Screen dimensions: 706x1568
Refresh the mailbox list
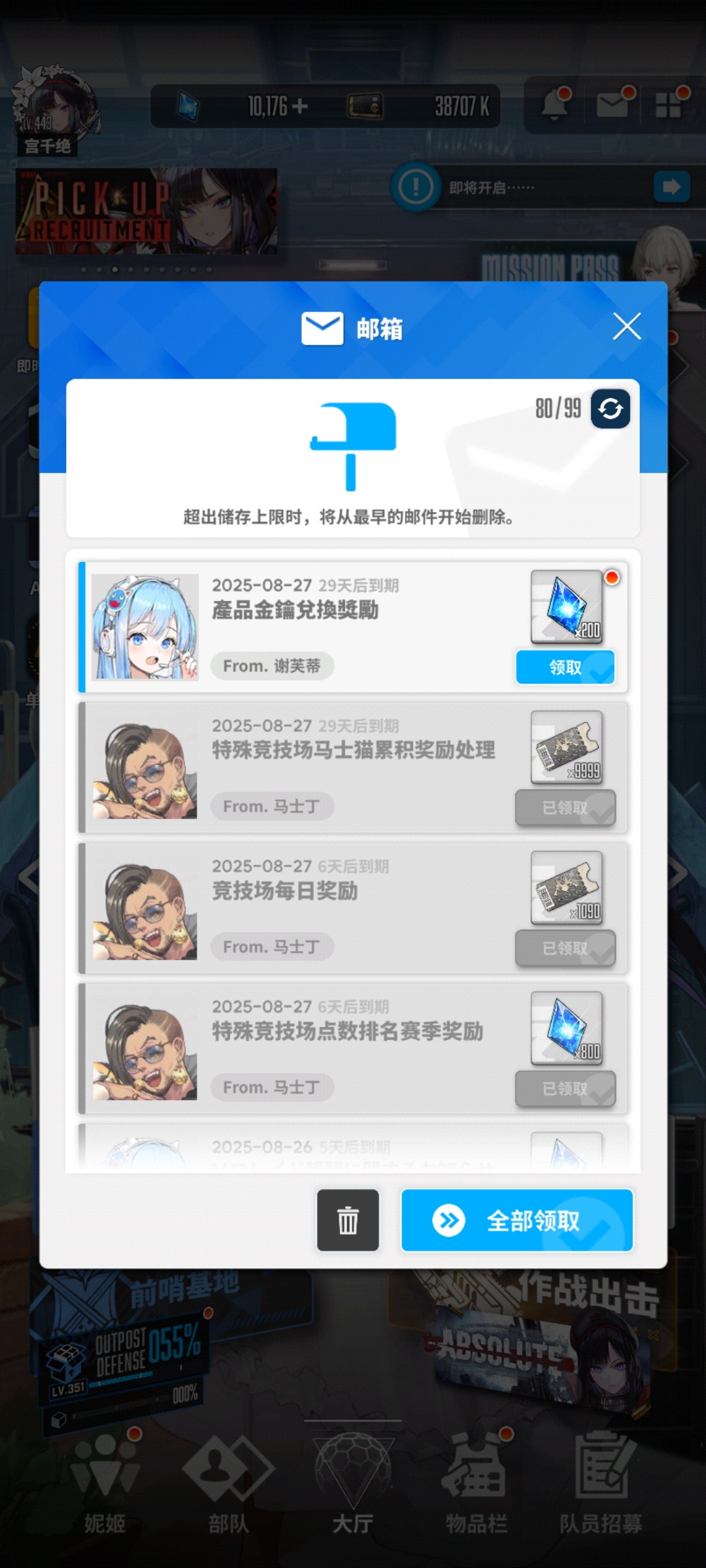610,409
